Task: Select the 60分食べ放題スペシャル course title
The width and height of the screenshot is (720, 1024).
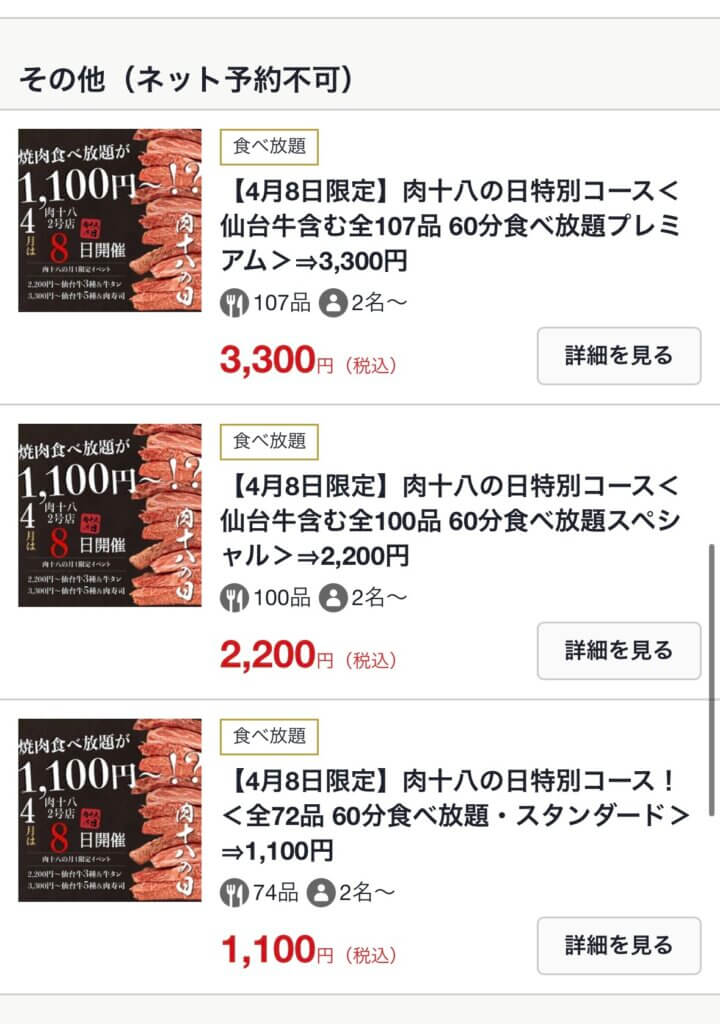Action: click(450, 521)
